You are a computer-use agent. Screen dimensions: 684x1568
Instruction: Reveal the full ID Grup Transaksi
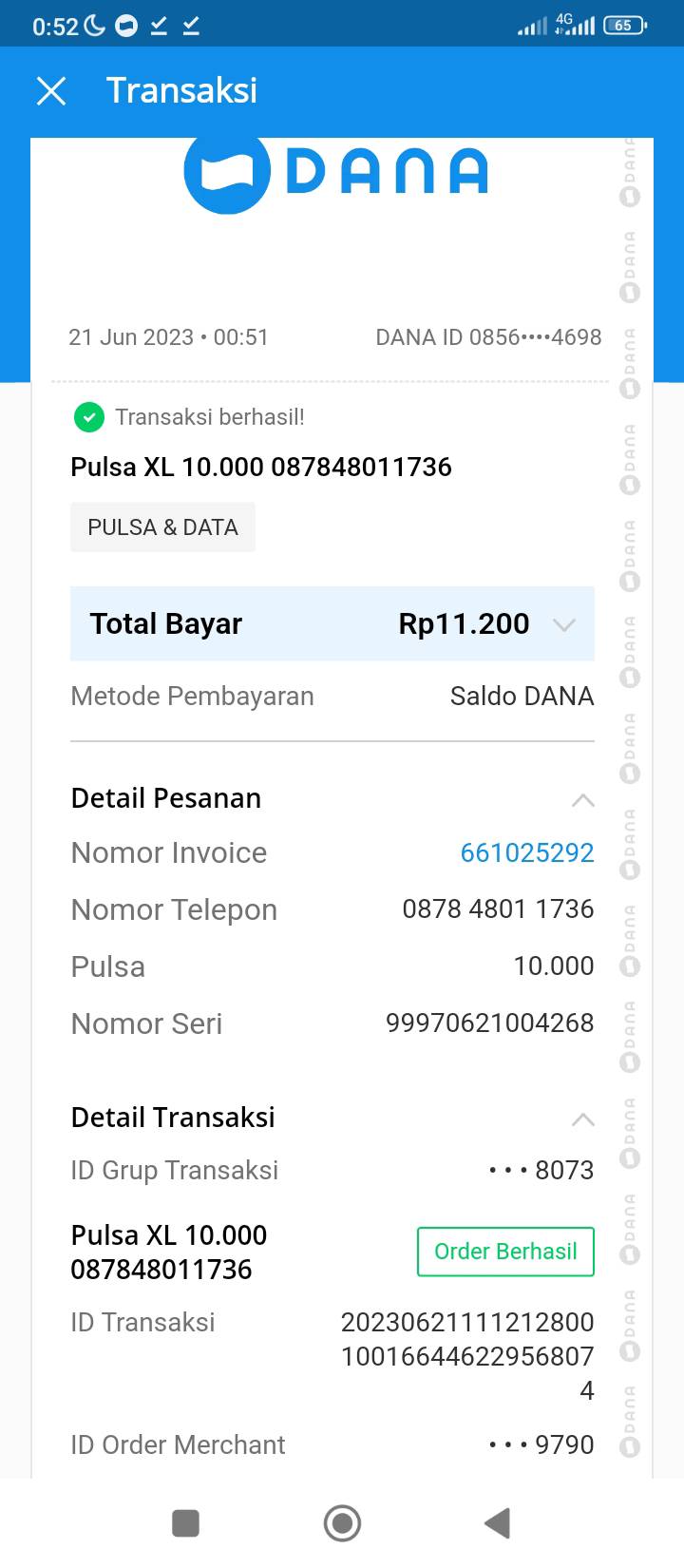click(x=541, y=1170)
